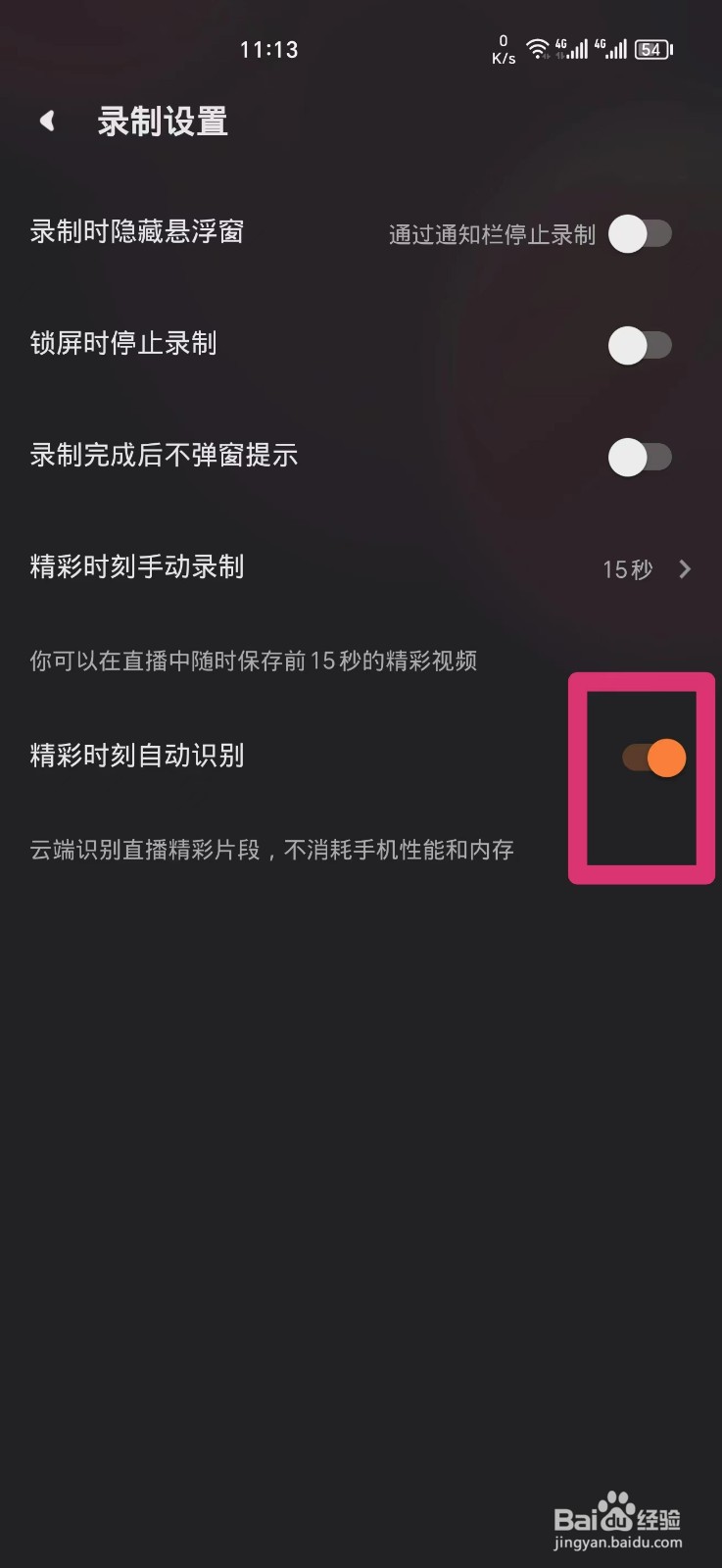Screen dimensions: 722x1568
Task: Tap the Wi-Fi status icon
Action: (x=538, y=49)
